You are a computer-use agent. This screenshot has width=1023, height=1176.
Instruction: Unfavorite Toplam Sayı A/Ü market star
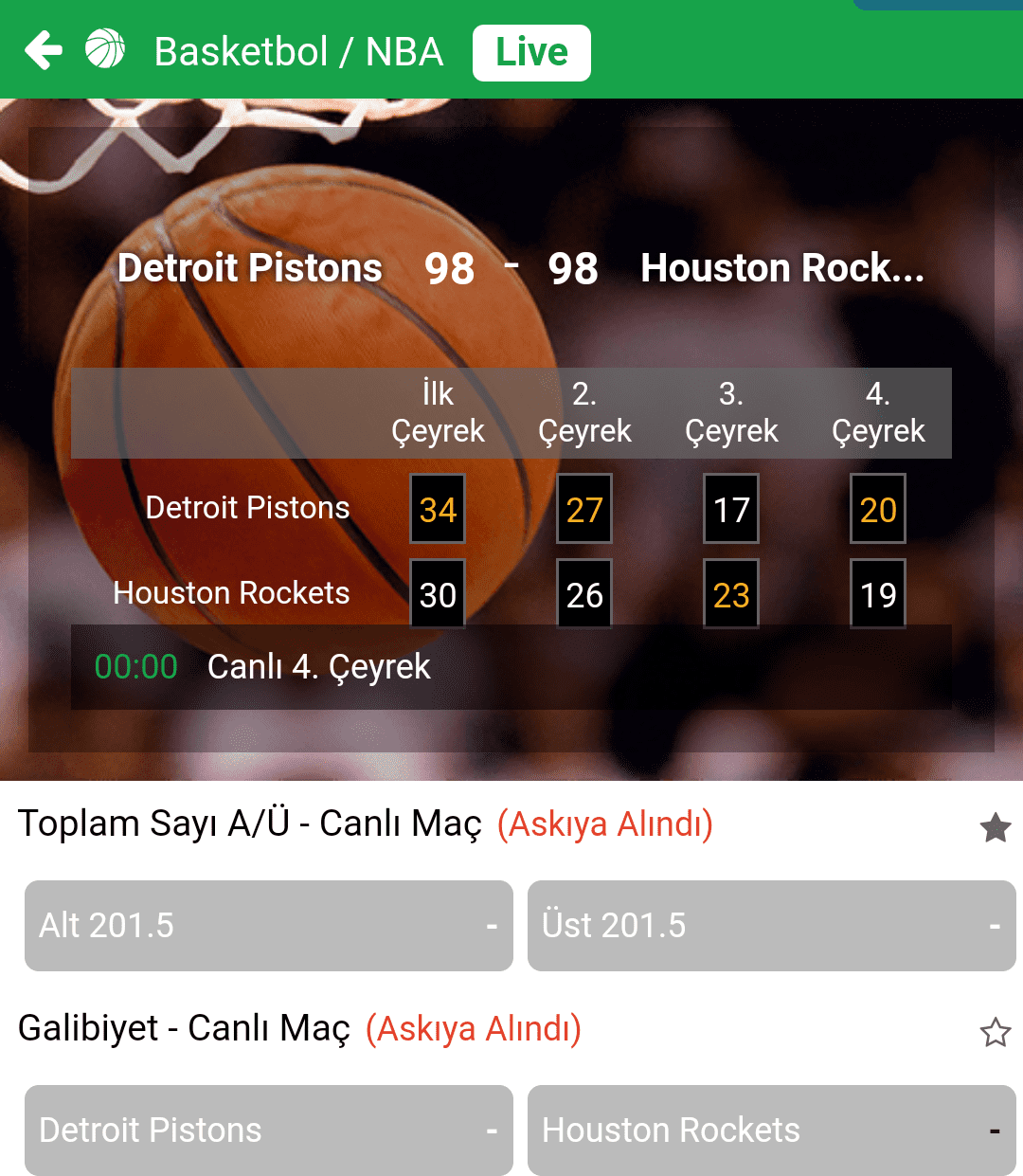[x=995, y=827]
